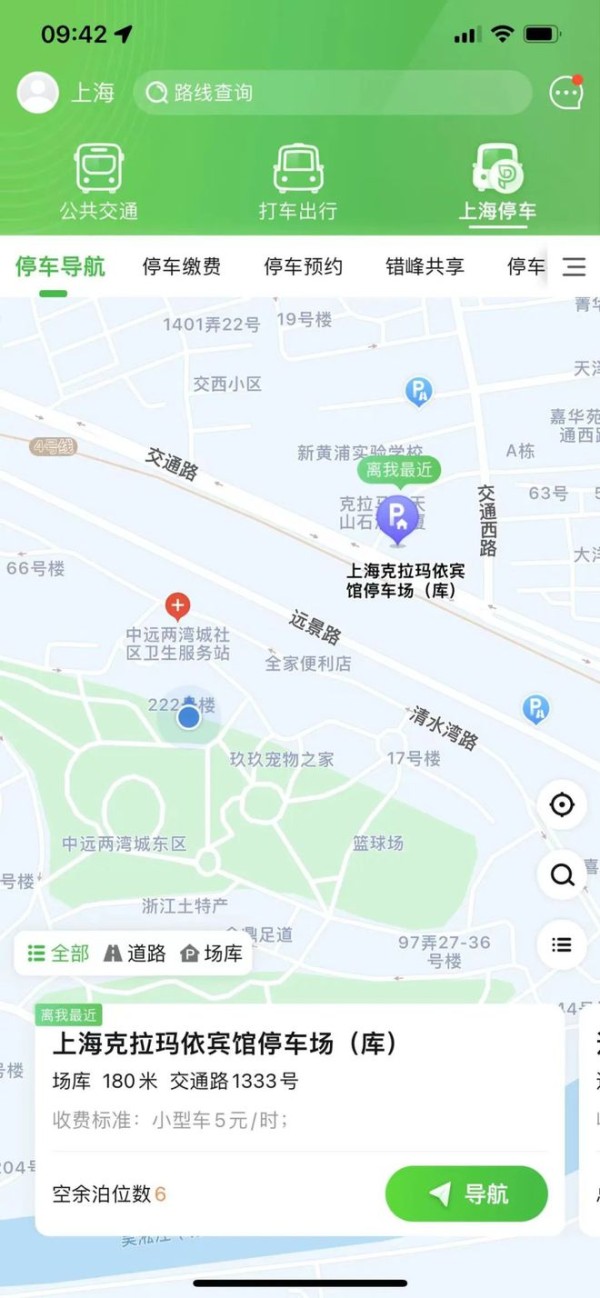Filter parking by 道路

(134, 953)
